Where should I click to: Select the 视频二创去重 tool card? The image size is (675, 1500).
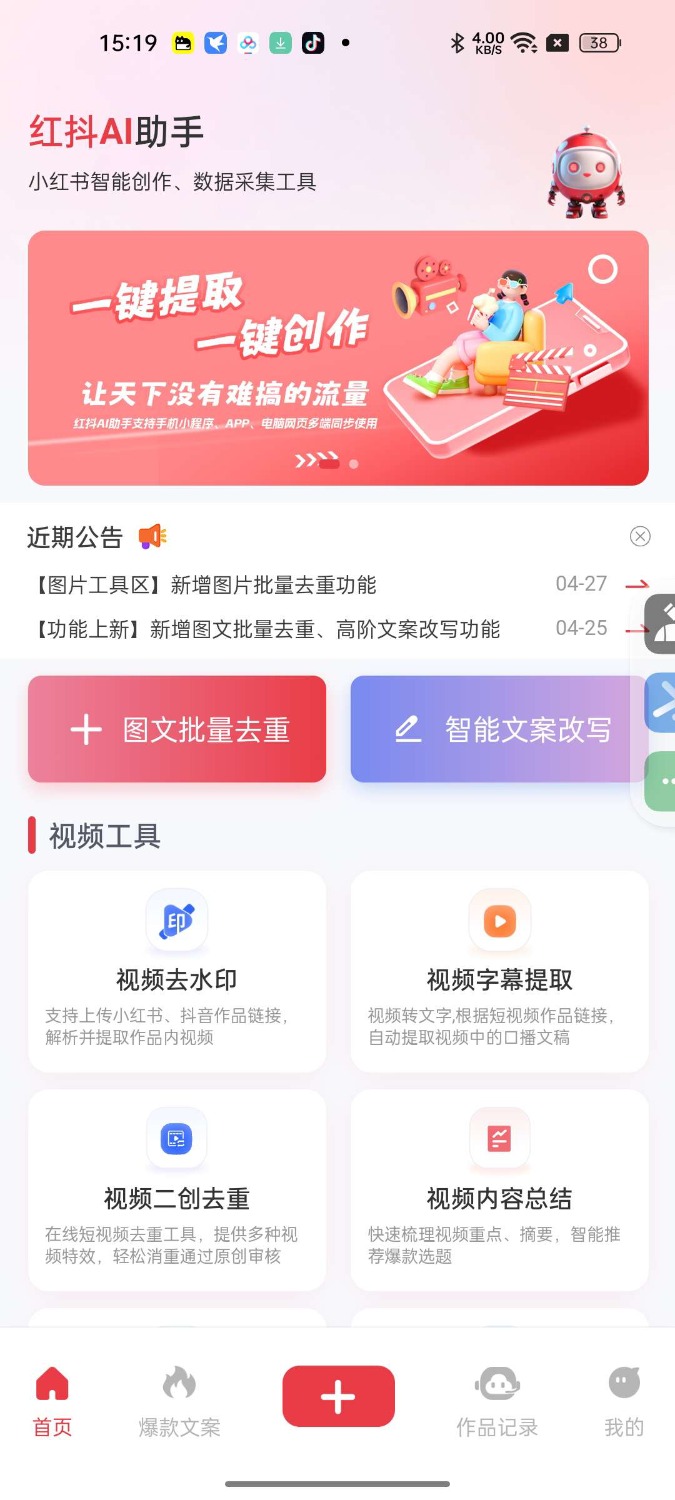click(177, 1190)
